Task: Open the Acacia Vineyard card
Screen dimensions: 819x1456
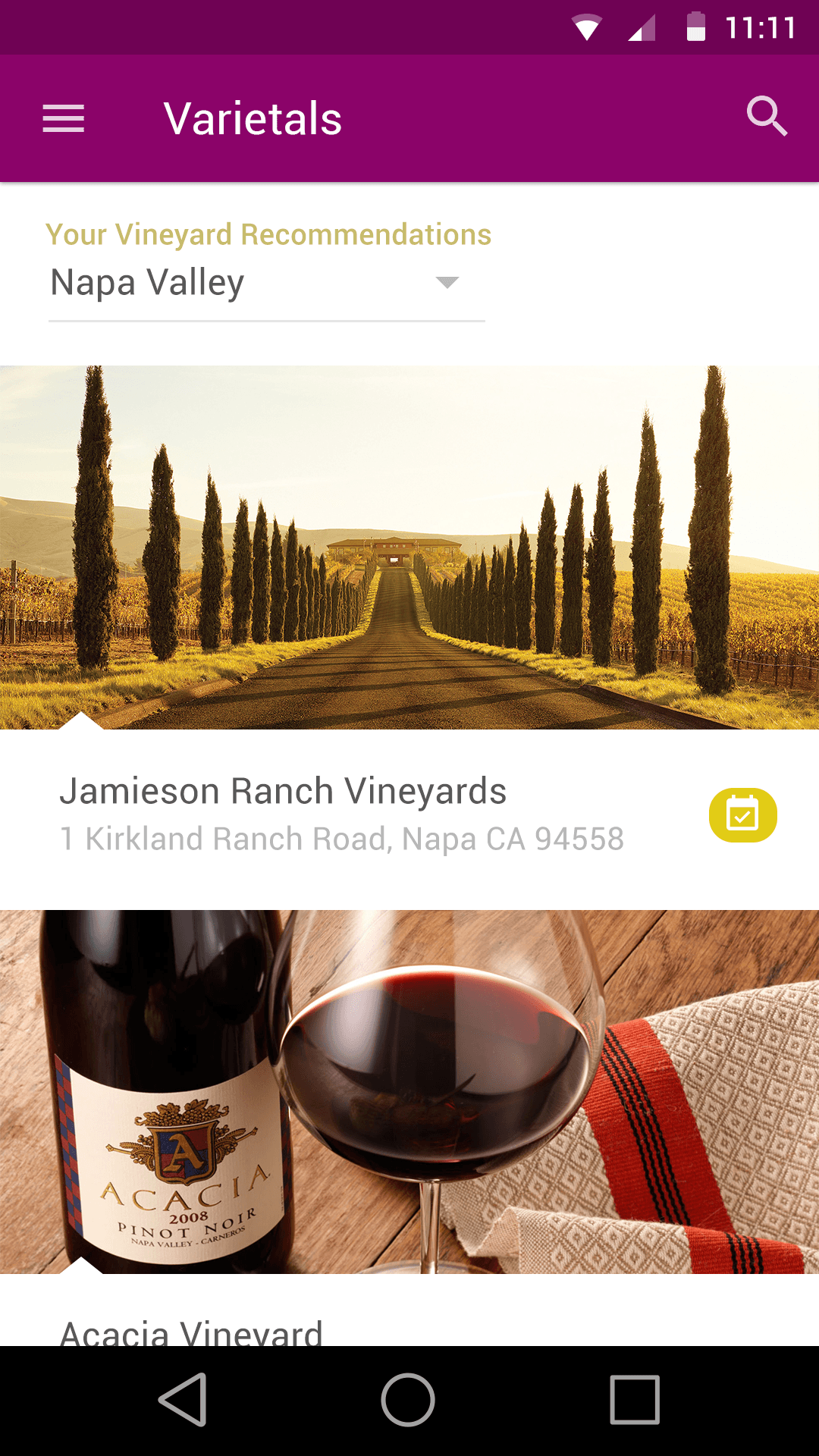Action: click(409, 1128)
